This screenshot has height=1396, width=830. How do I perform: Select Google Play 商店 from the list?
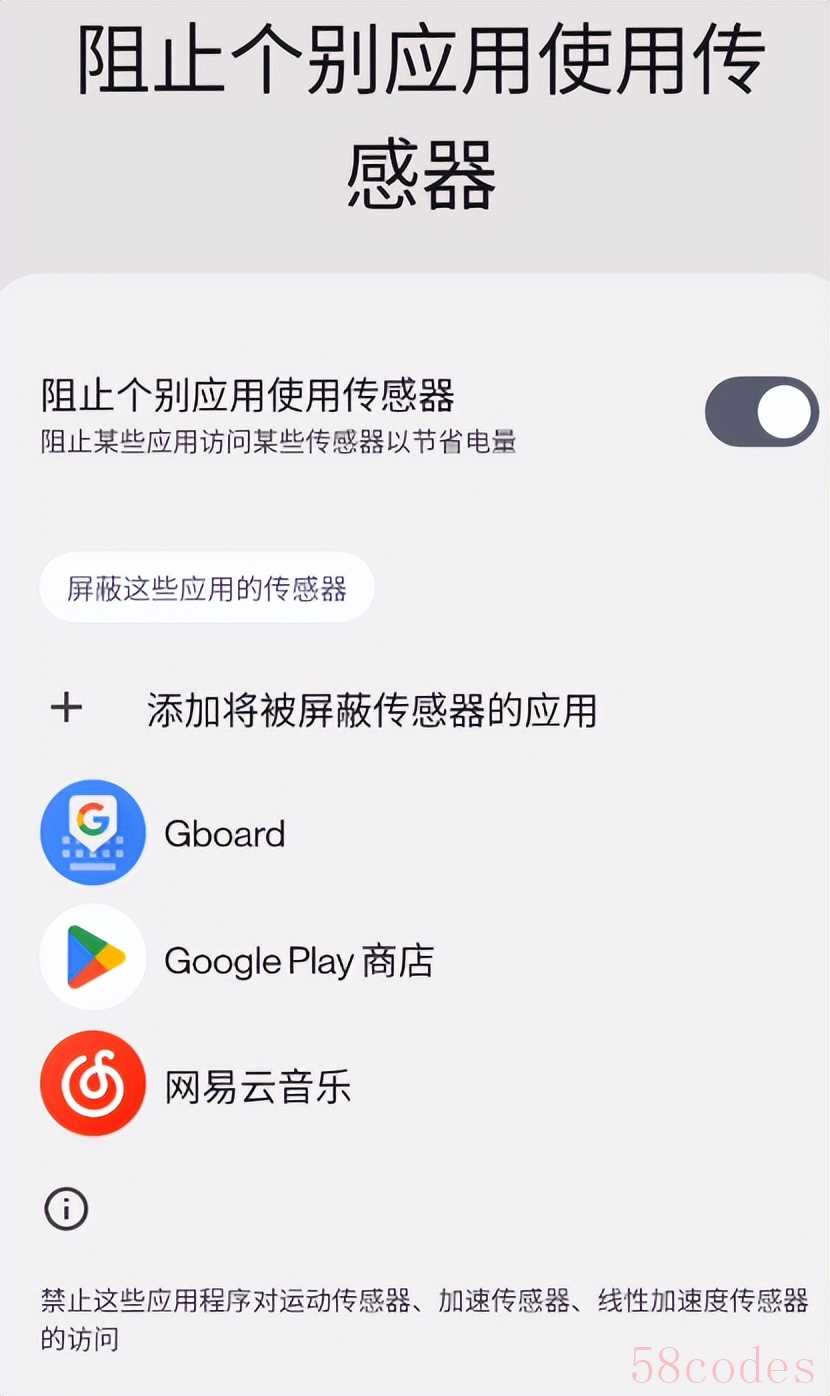coord(415,960)
